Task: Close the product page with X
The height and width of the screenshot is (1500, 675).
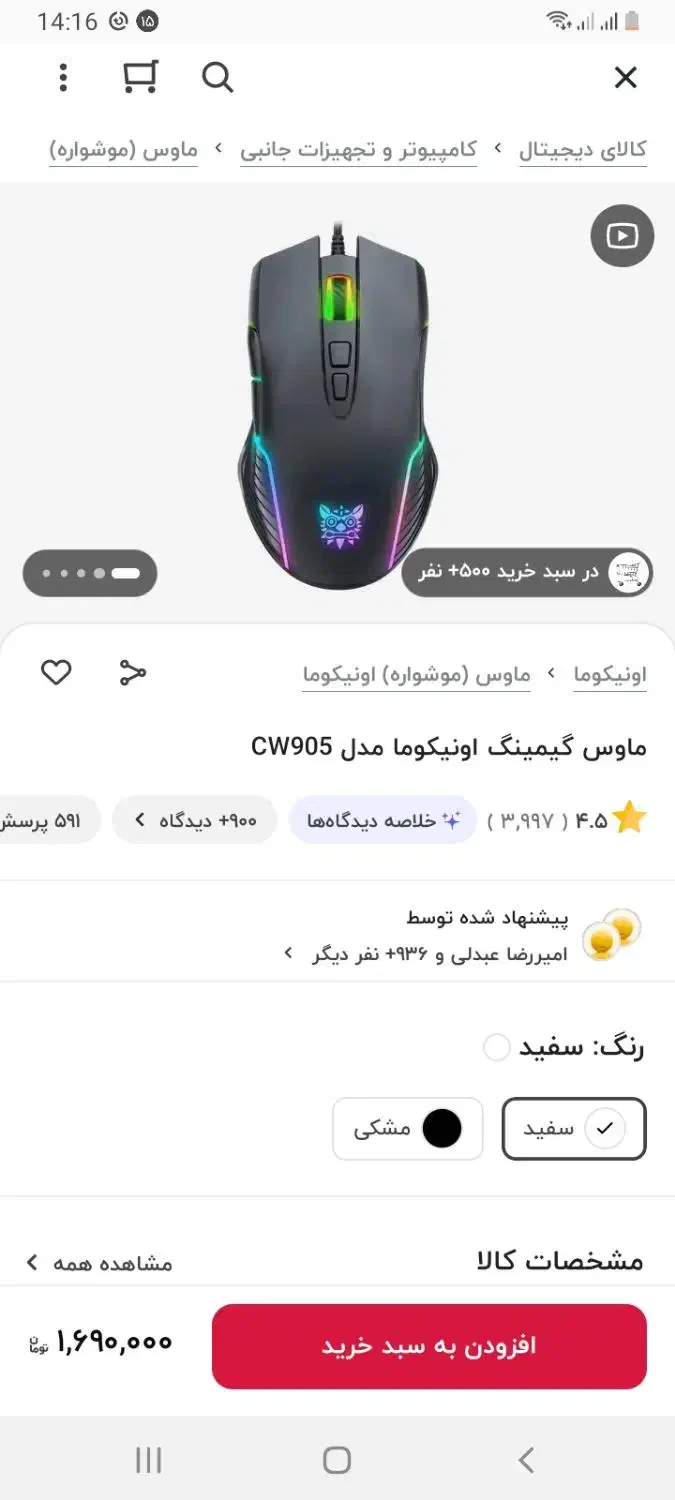Action: [625, 77]
